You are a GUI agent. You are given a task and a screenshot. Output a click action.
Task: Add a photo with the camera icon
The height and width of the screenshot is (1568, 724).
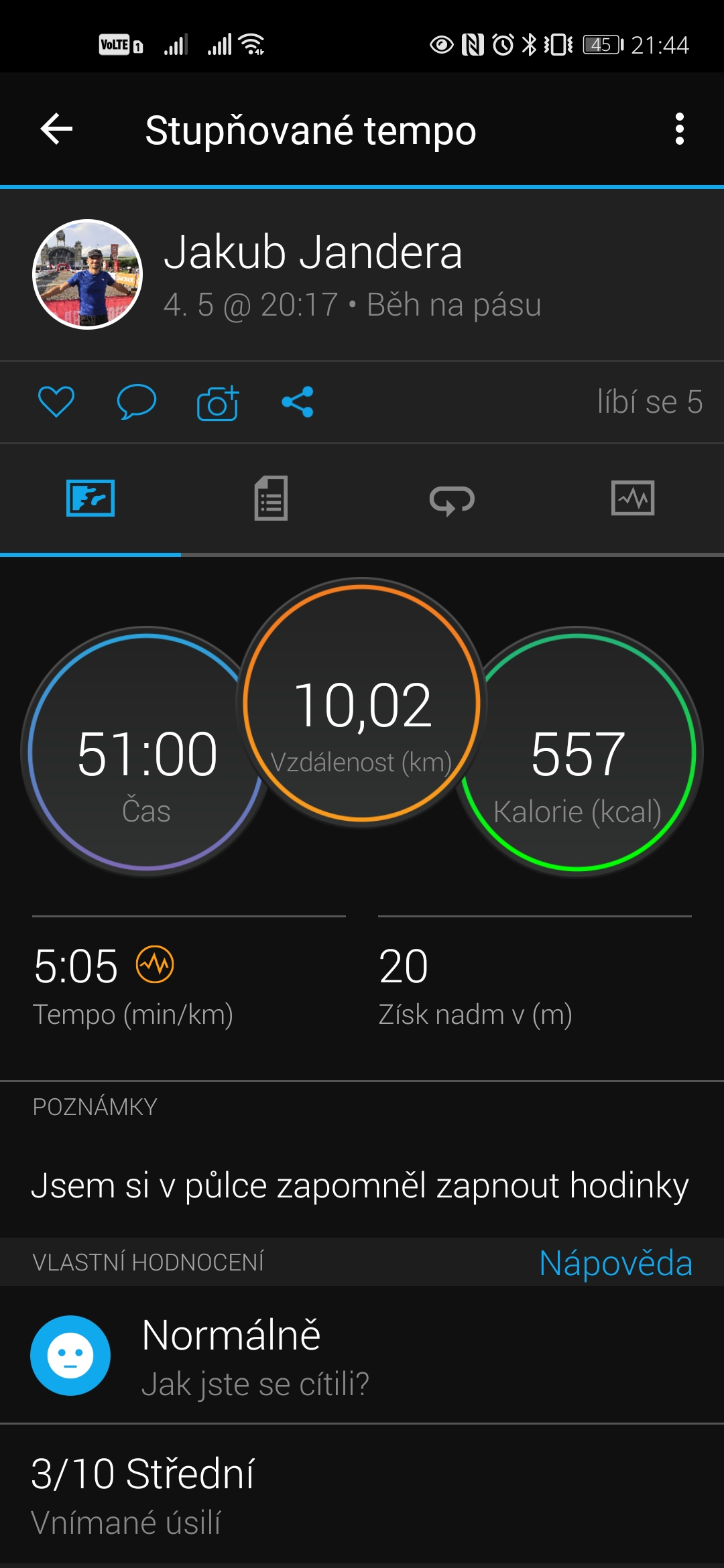[x=218, y=403]
